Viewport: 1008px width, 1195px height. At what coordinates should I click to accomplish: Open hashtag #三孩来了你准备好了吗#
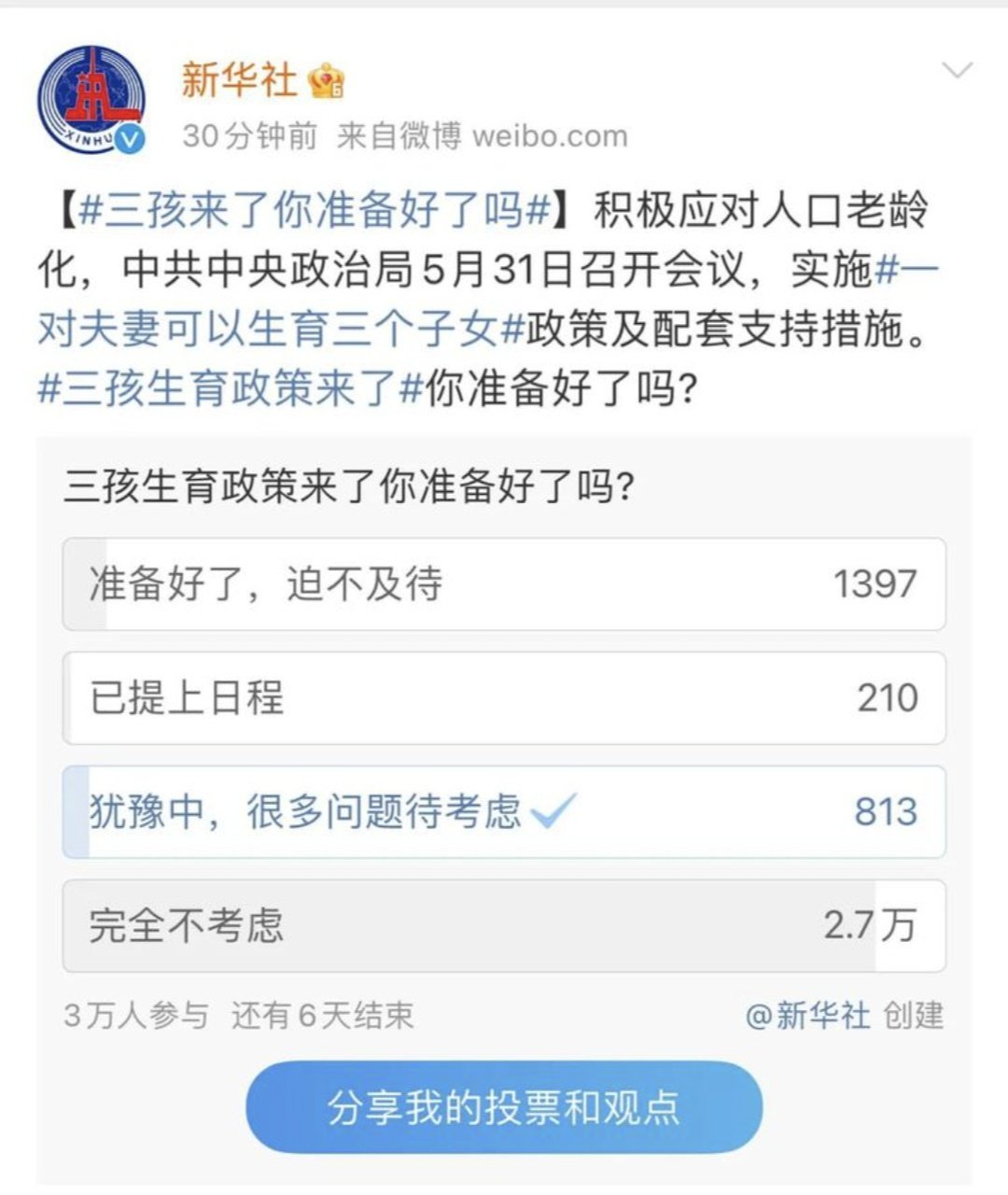click(x=315, y=211)
